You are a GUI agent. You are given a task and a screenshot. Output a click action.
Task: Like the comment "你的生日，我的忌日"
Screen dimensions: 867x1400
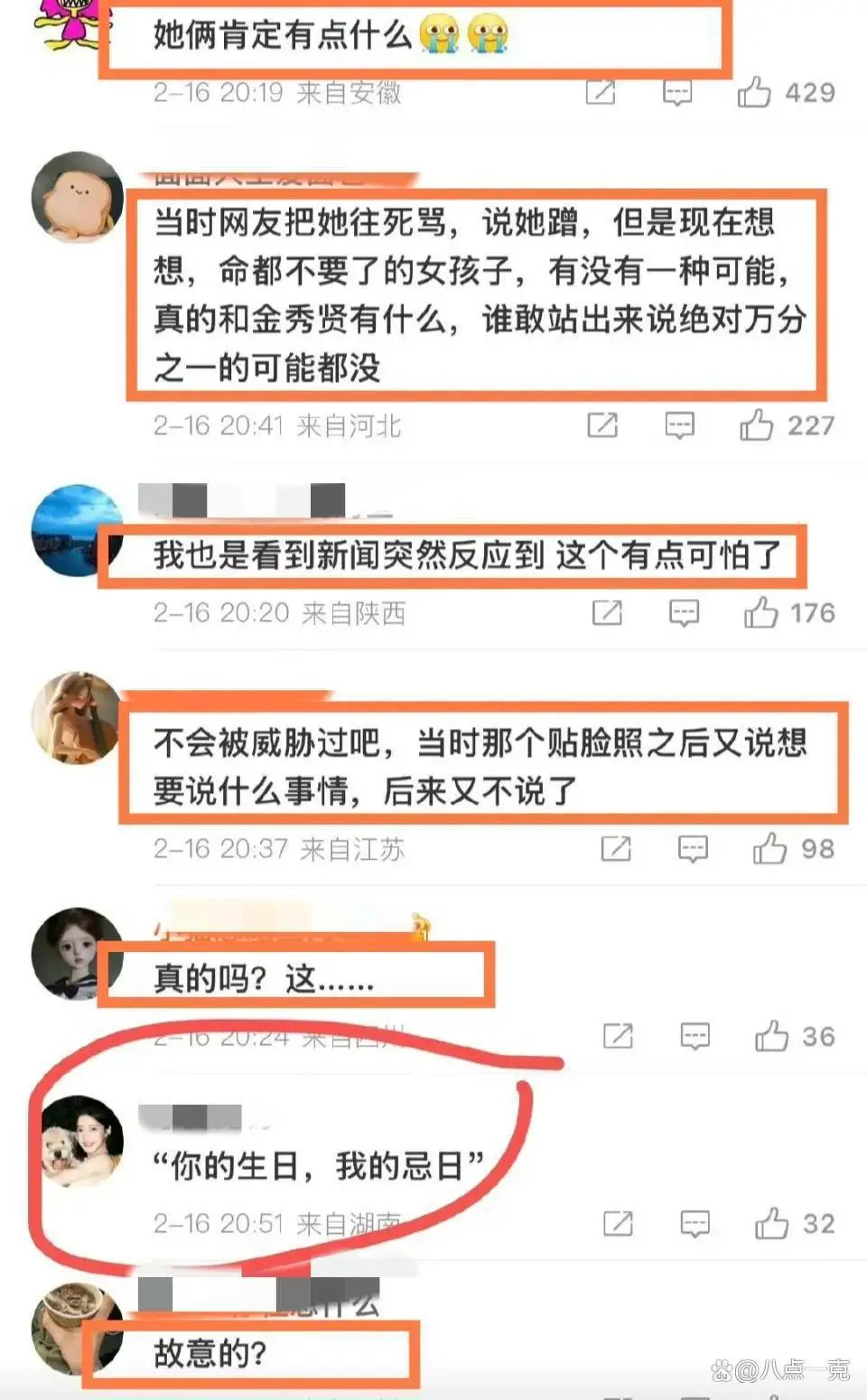point(771,1223)
